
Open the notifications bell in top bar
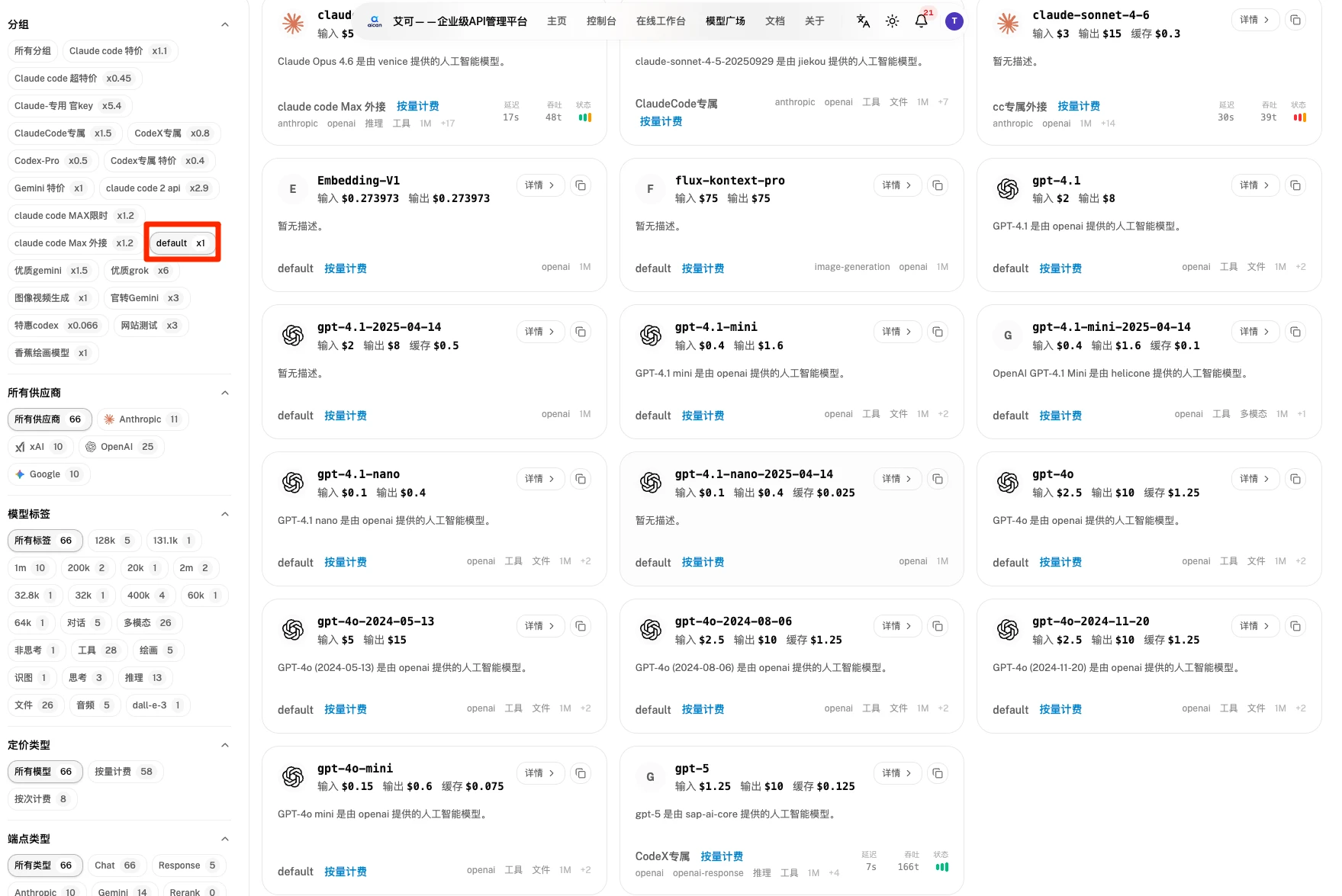[921, 21]
